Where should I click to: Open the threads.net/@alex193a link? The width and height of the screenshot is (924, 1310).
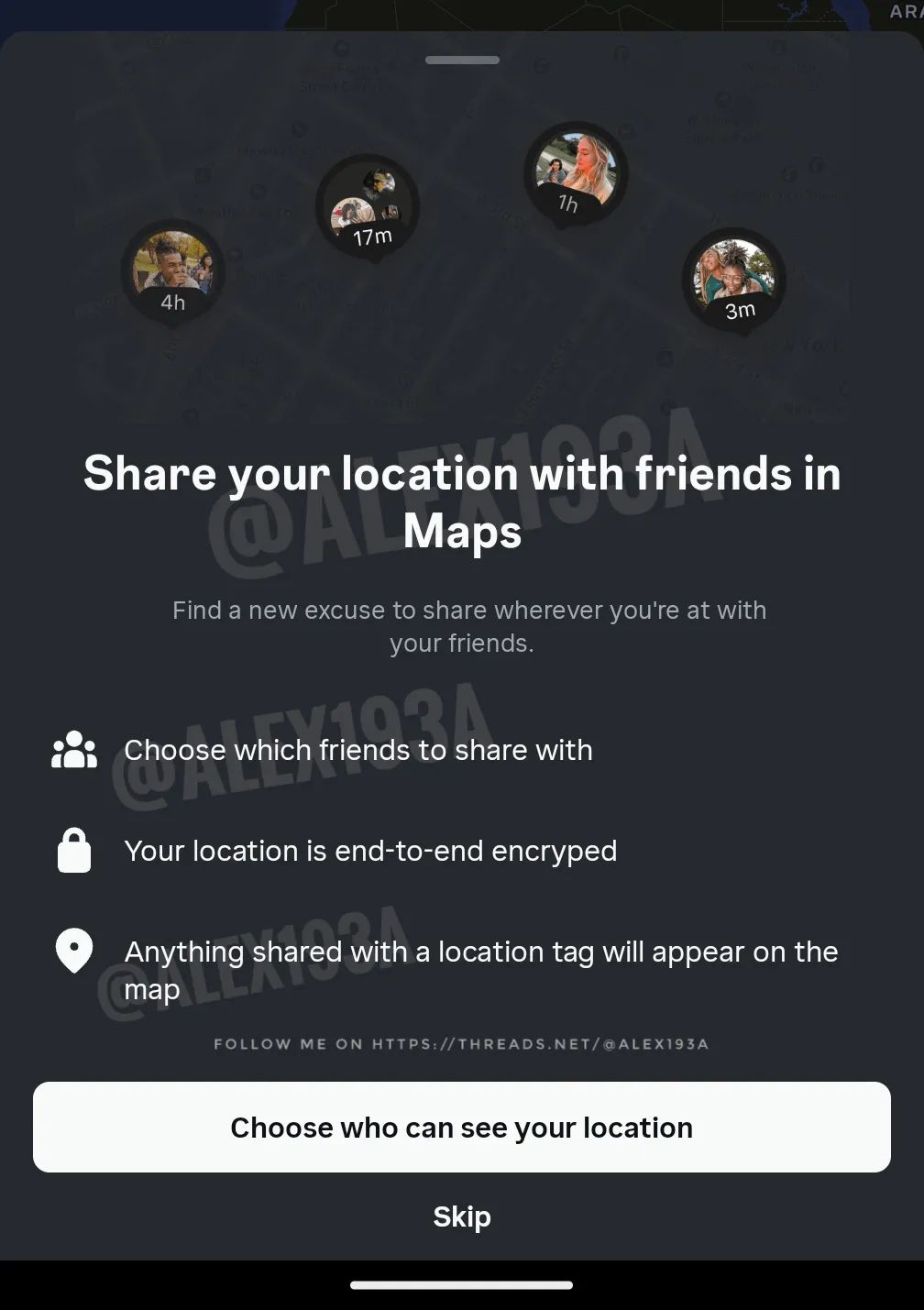click(462, 1043)
